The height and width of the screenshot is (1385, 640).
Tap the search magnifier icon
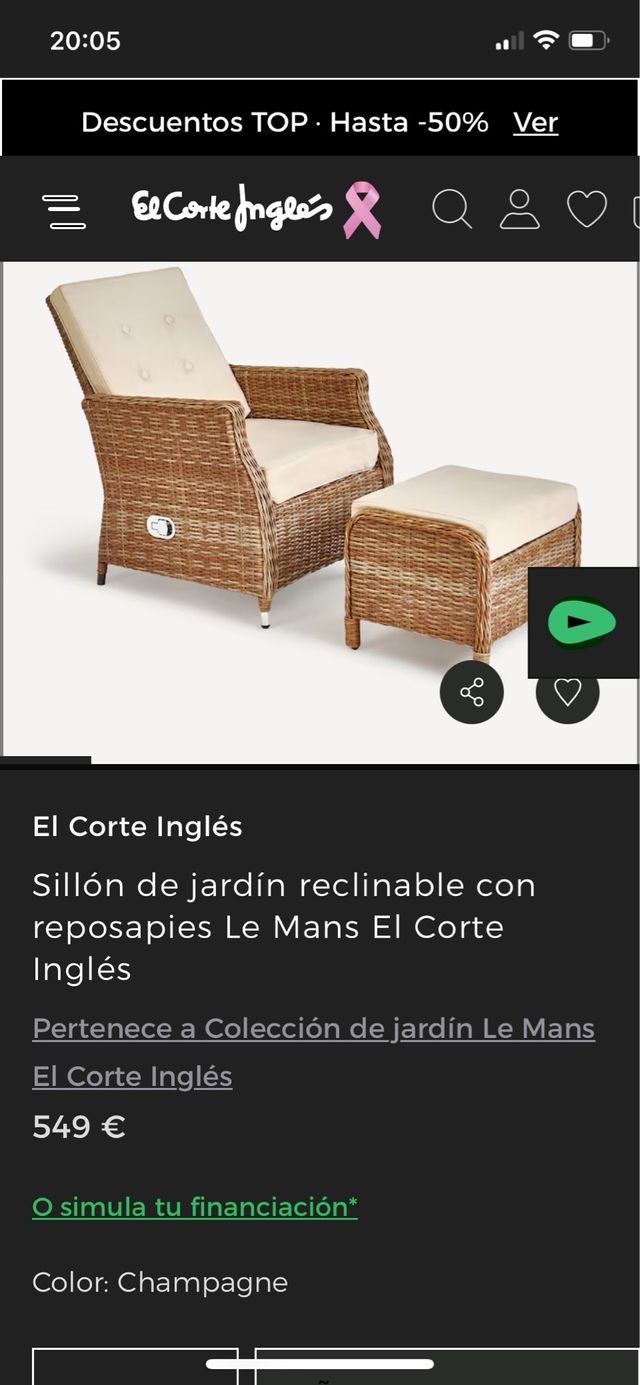tap(451, 210)
